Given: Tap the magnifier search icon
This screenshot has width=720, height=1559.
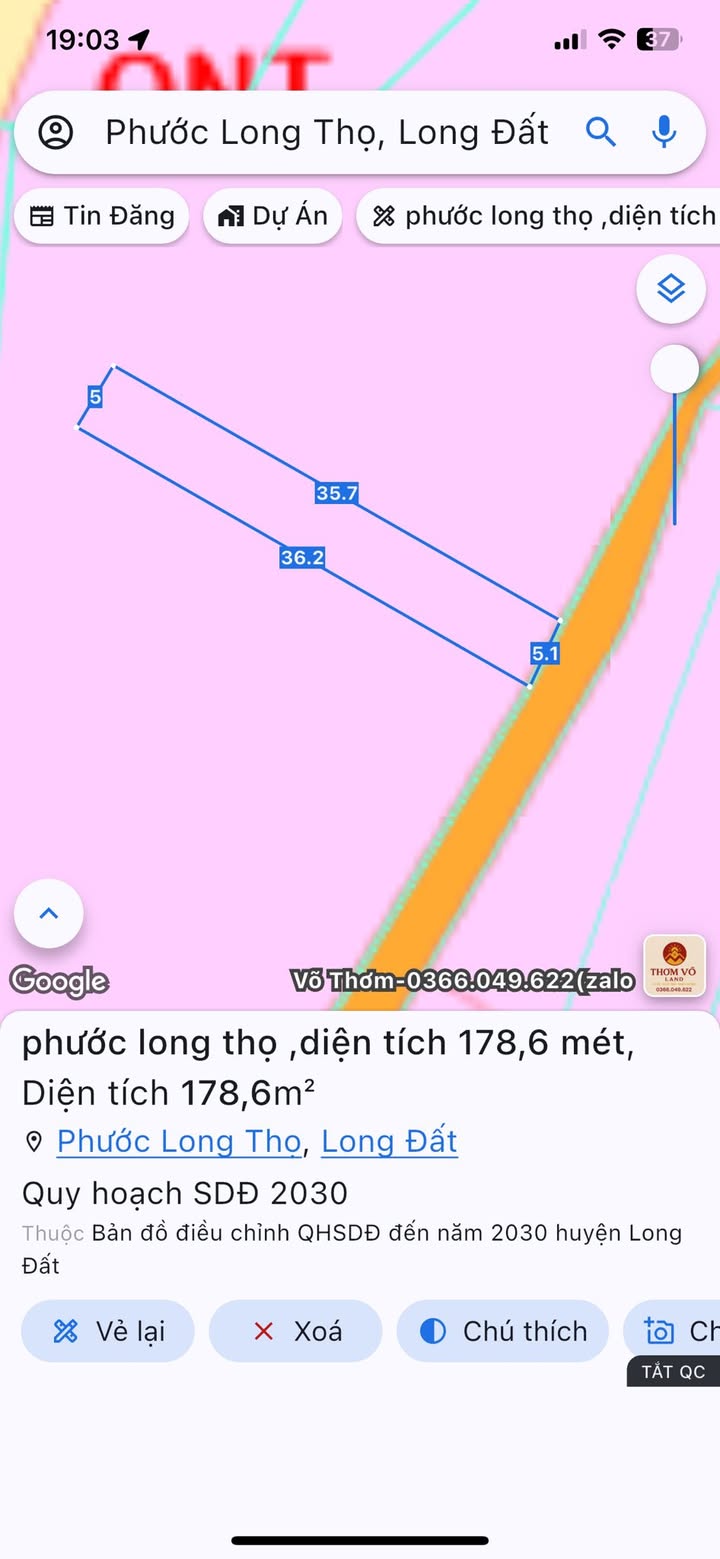Looking at the screenshot, I should pyautogui.click(x=600, y=132).
